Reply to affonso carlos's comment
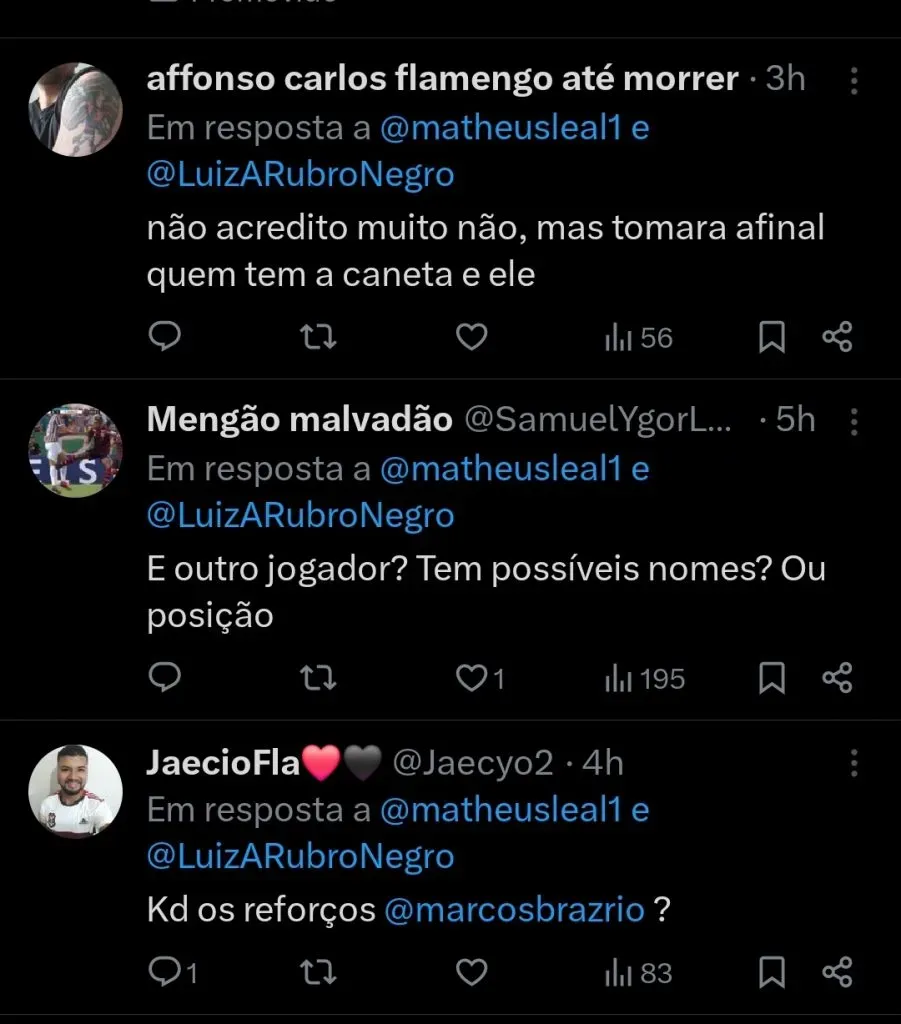This screenshot has height=1024, width=901. pos(165,336)
